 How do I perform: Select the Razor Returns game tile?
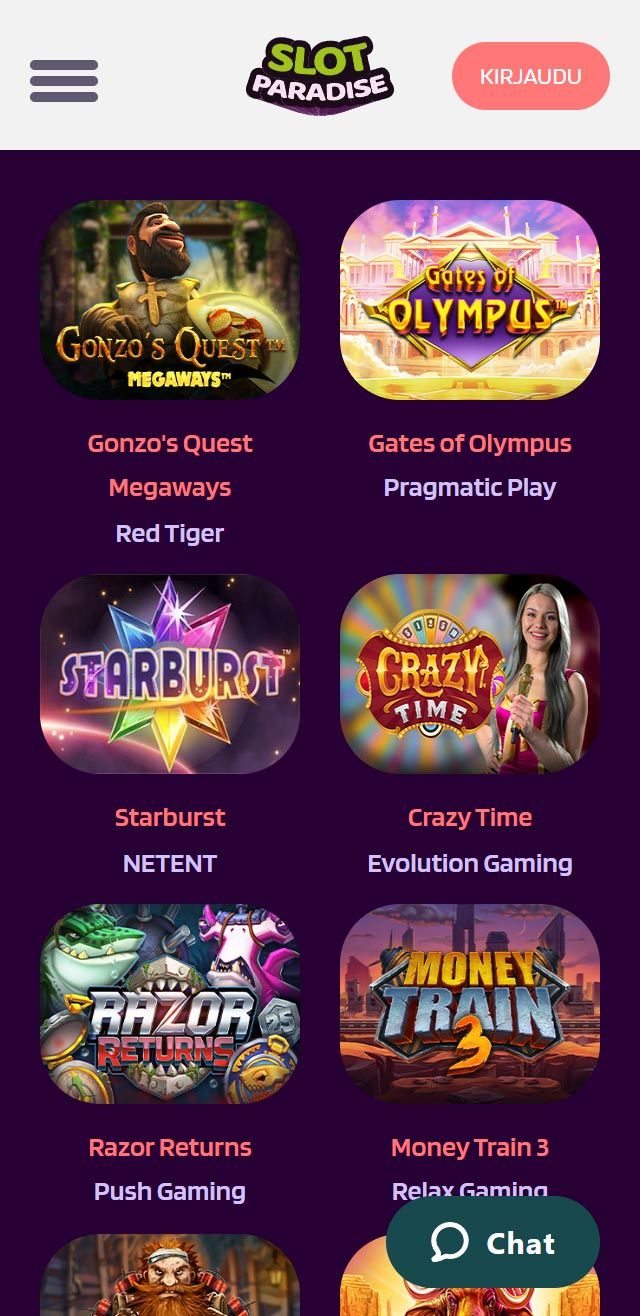tap(170, 1004)
